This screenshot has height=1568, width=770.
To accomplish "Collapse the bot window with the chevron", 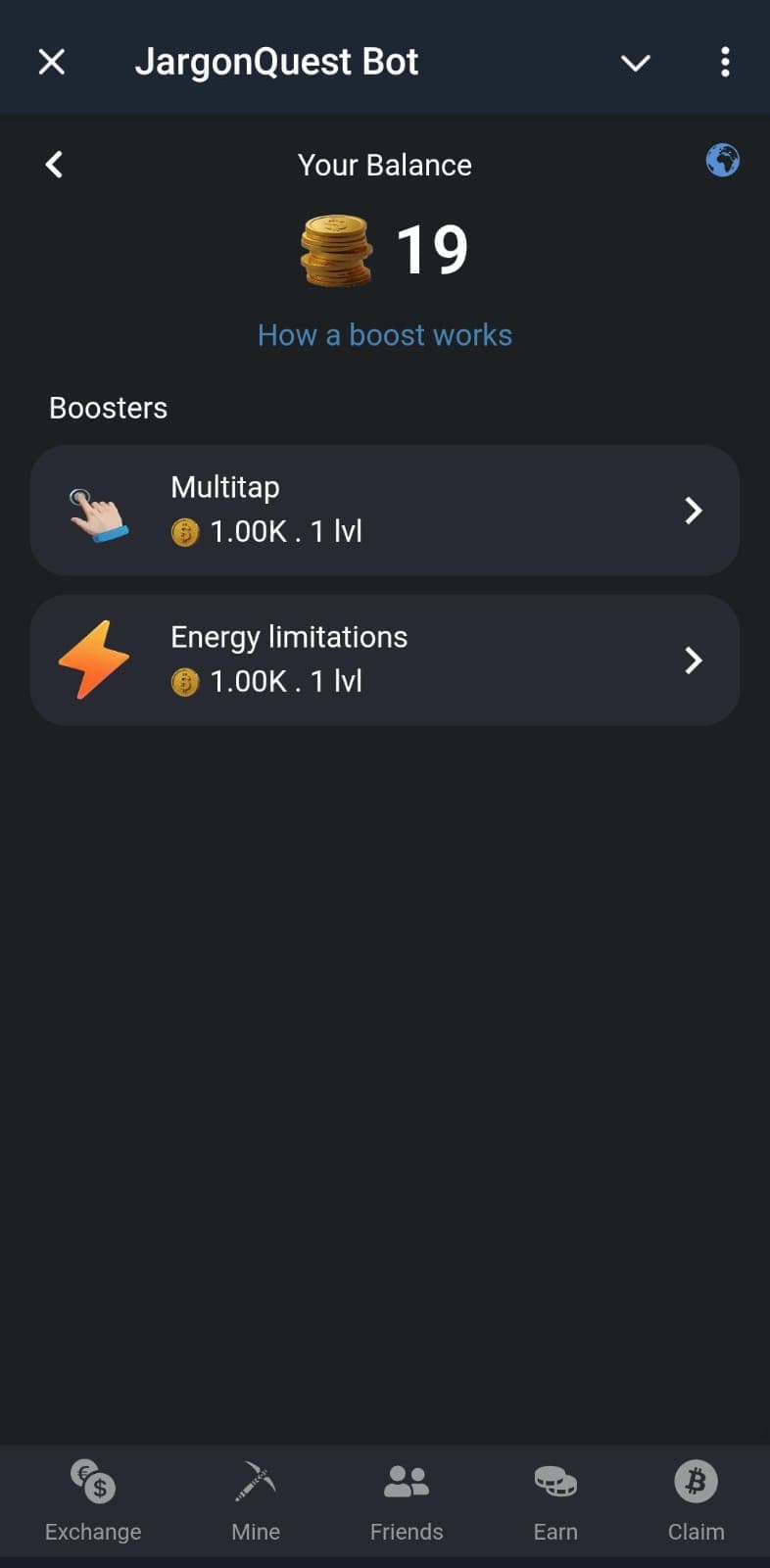I will click(636, 63).
